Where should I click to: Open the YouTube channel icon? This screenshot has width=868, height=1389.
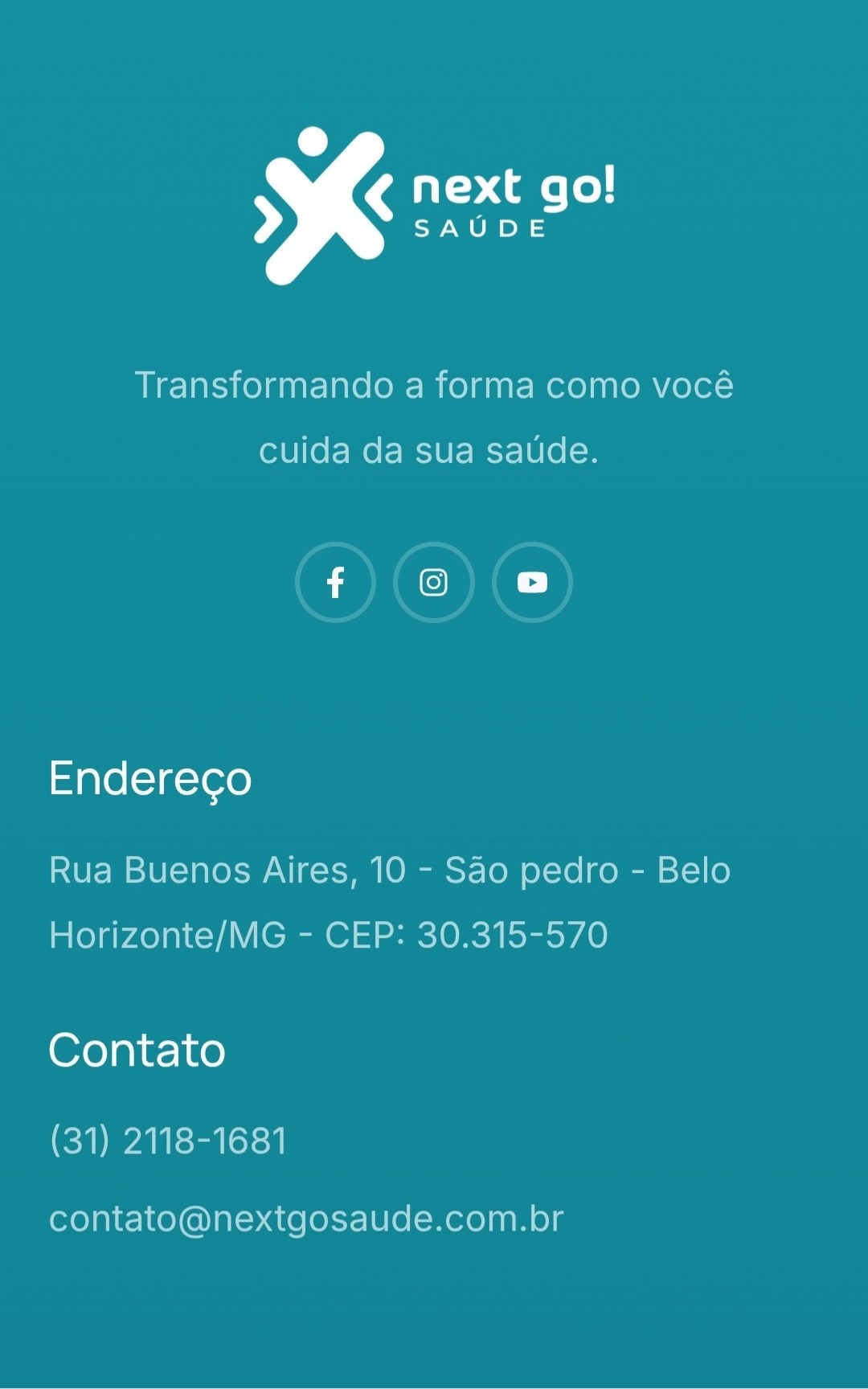pyautogui.click(x=532, y=582)
